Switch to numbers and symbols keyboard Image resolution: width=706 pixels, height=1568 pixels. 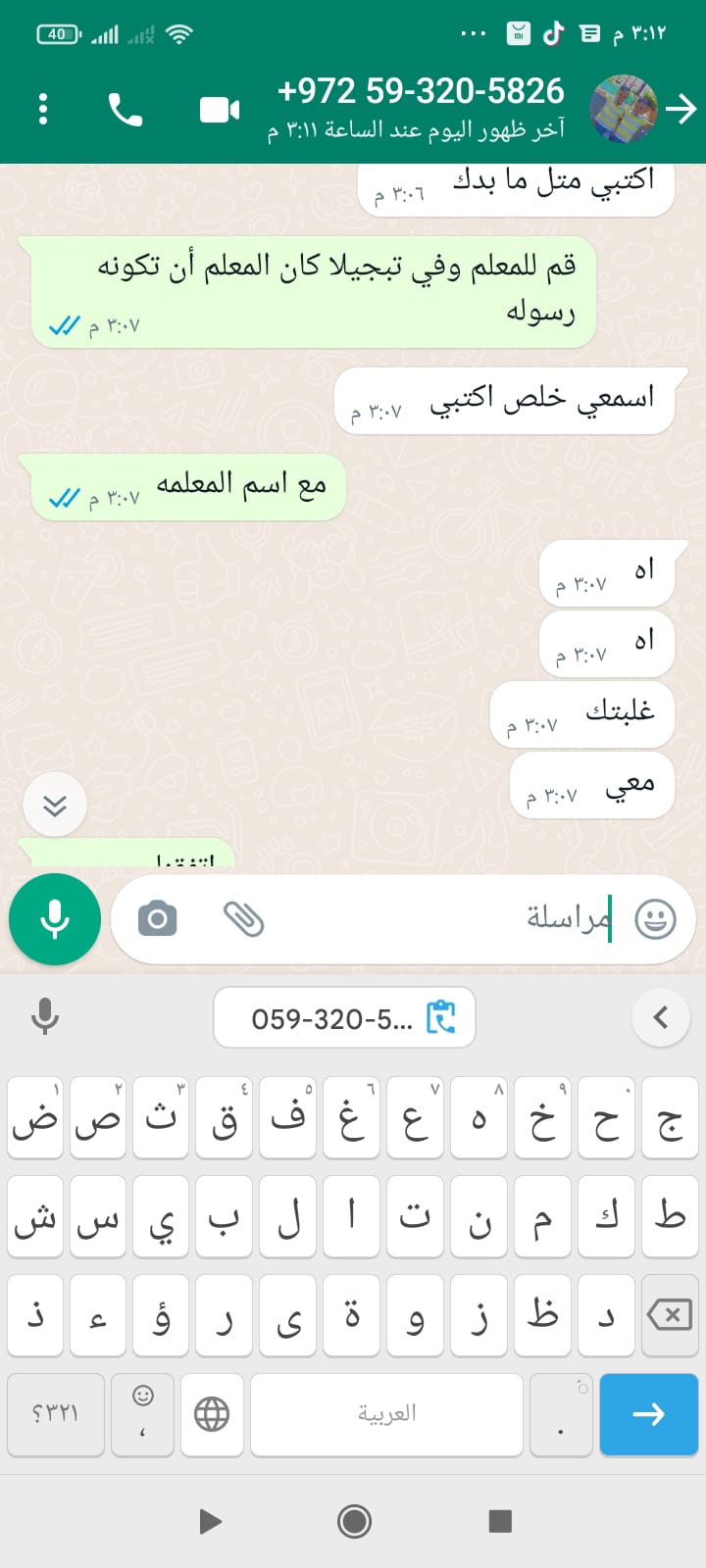(55, 1413)
